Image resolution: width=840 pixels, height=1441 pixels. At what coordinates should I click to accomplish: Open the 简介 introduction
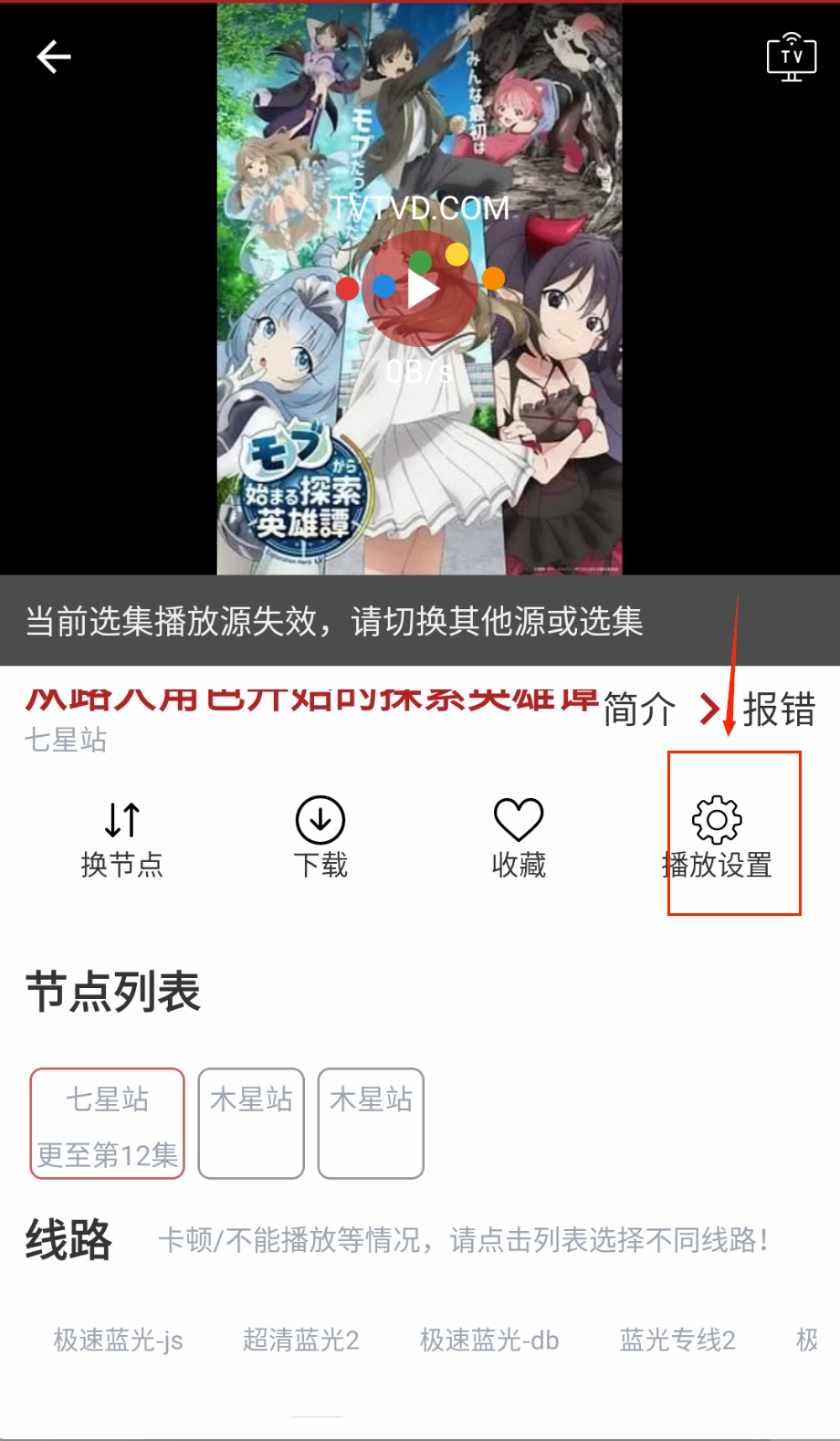pyautogui.click(x=639, y=710)
